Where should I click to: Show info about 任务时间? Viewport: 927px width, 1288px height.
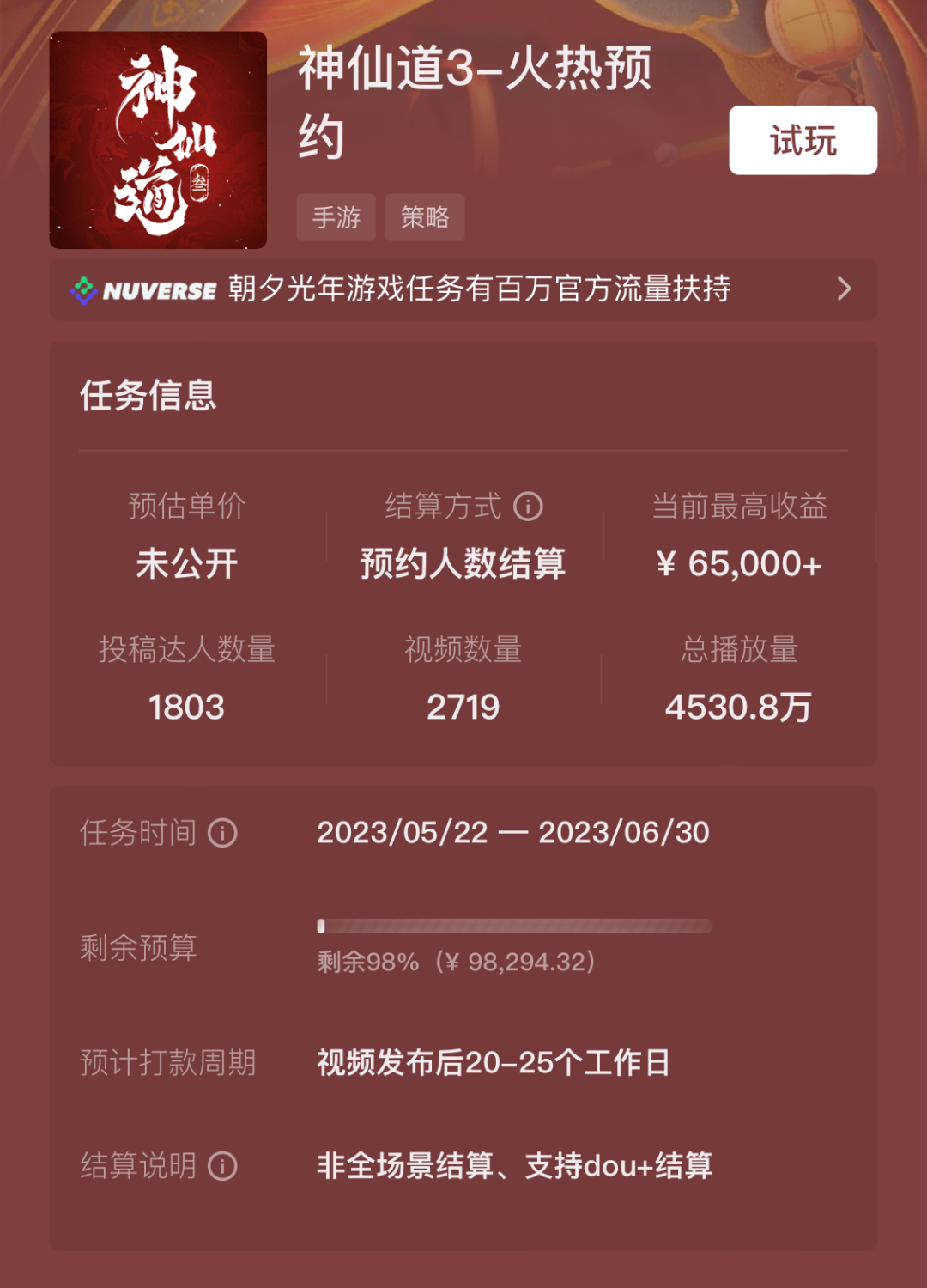223,833
